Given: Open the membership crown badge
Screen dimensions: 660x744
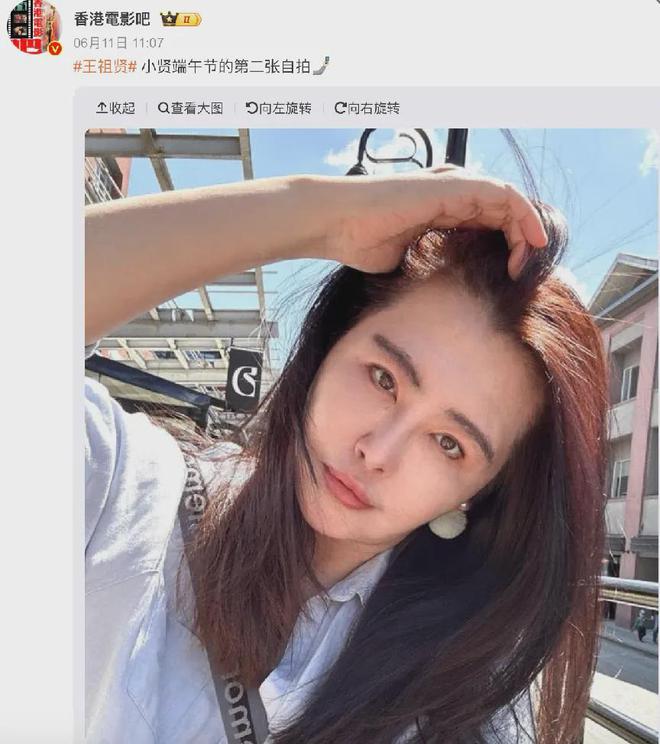Looking at the screenshot, I should (180, 18).
